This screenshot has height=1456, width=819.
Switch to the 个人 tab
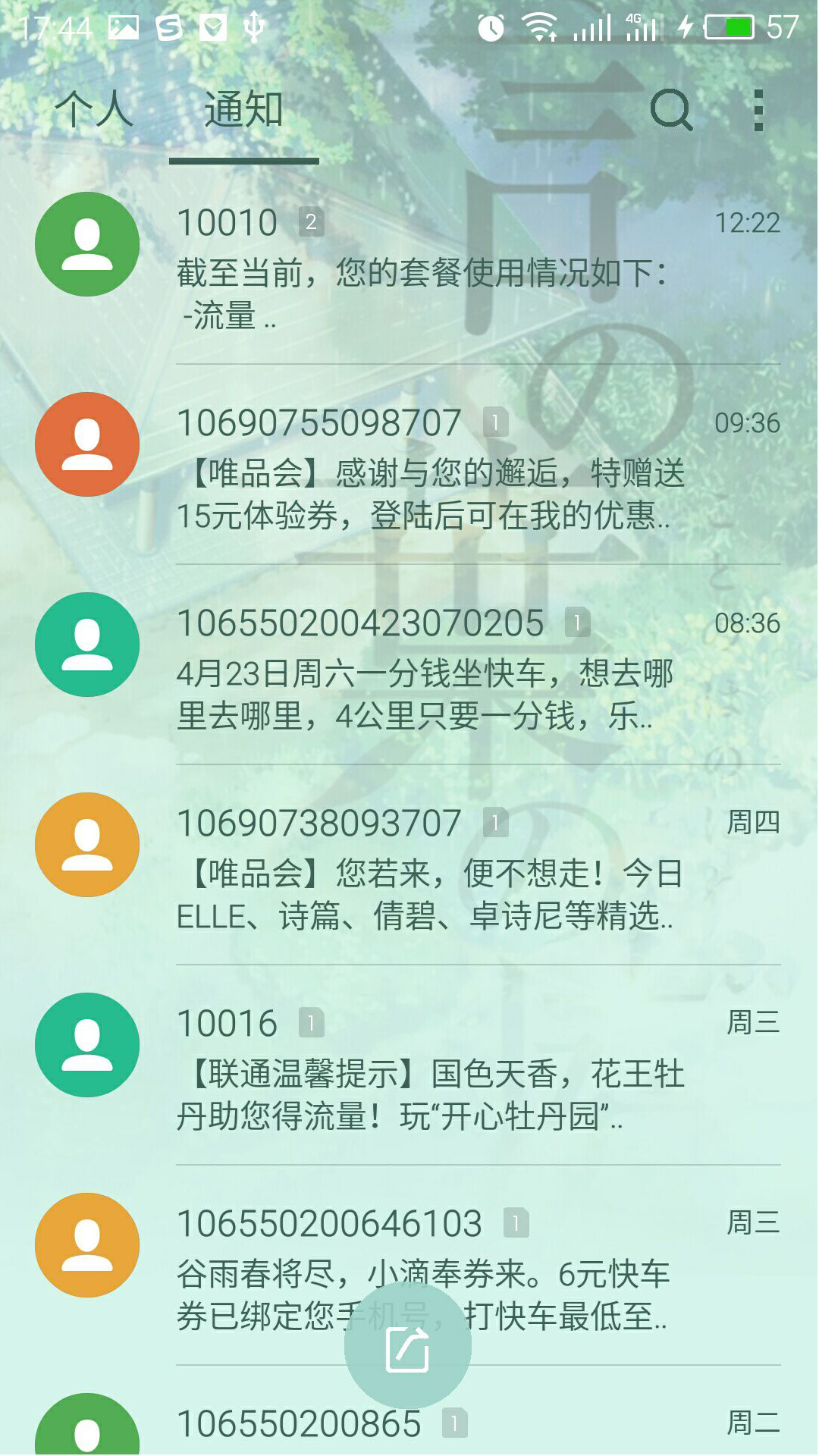click(x=94, y=109)
